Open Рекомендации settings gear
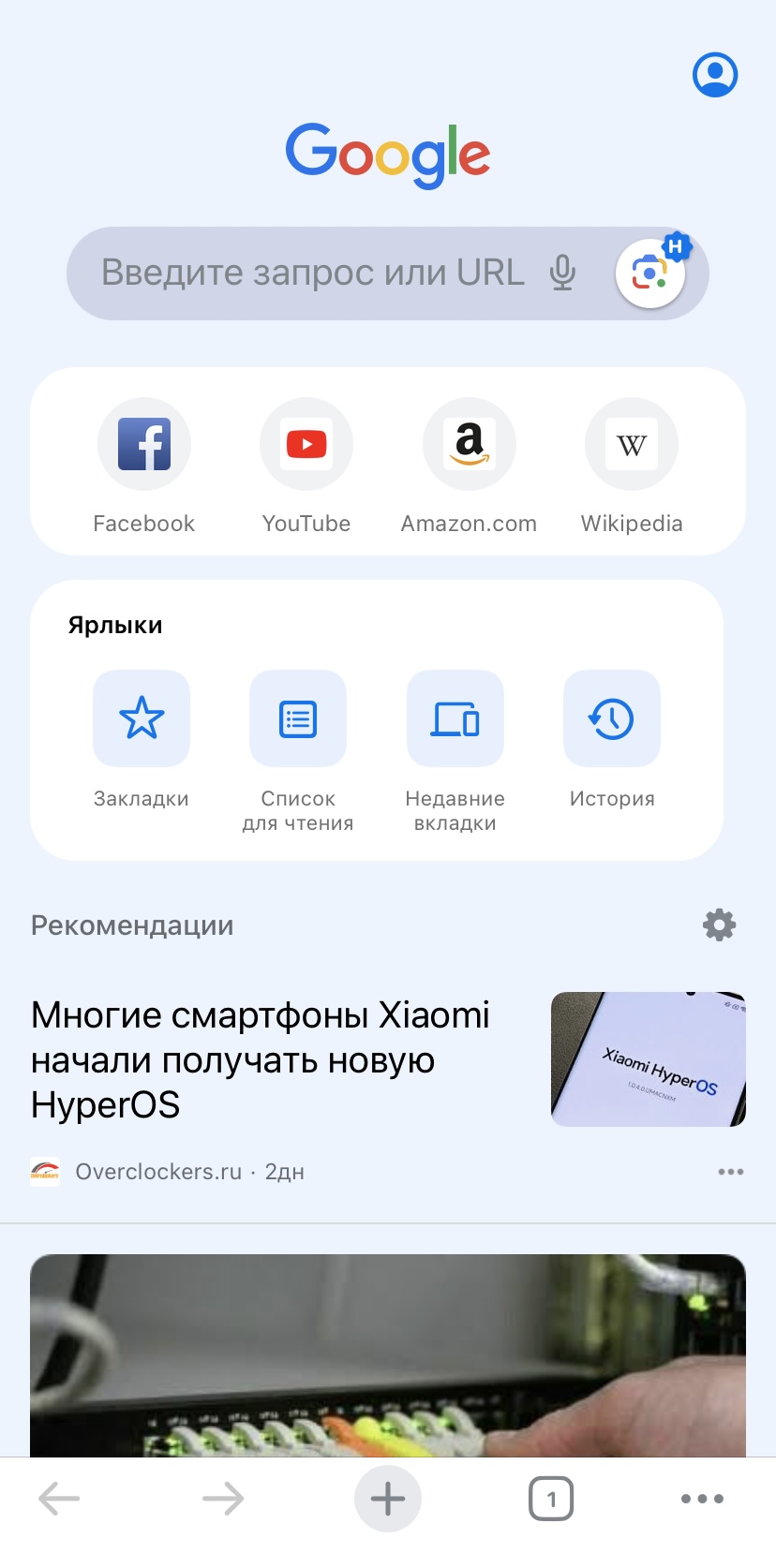 pyautogui.click(x=719, y=925)
